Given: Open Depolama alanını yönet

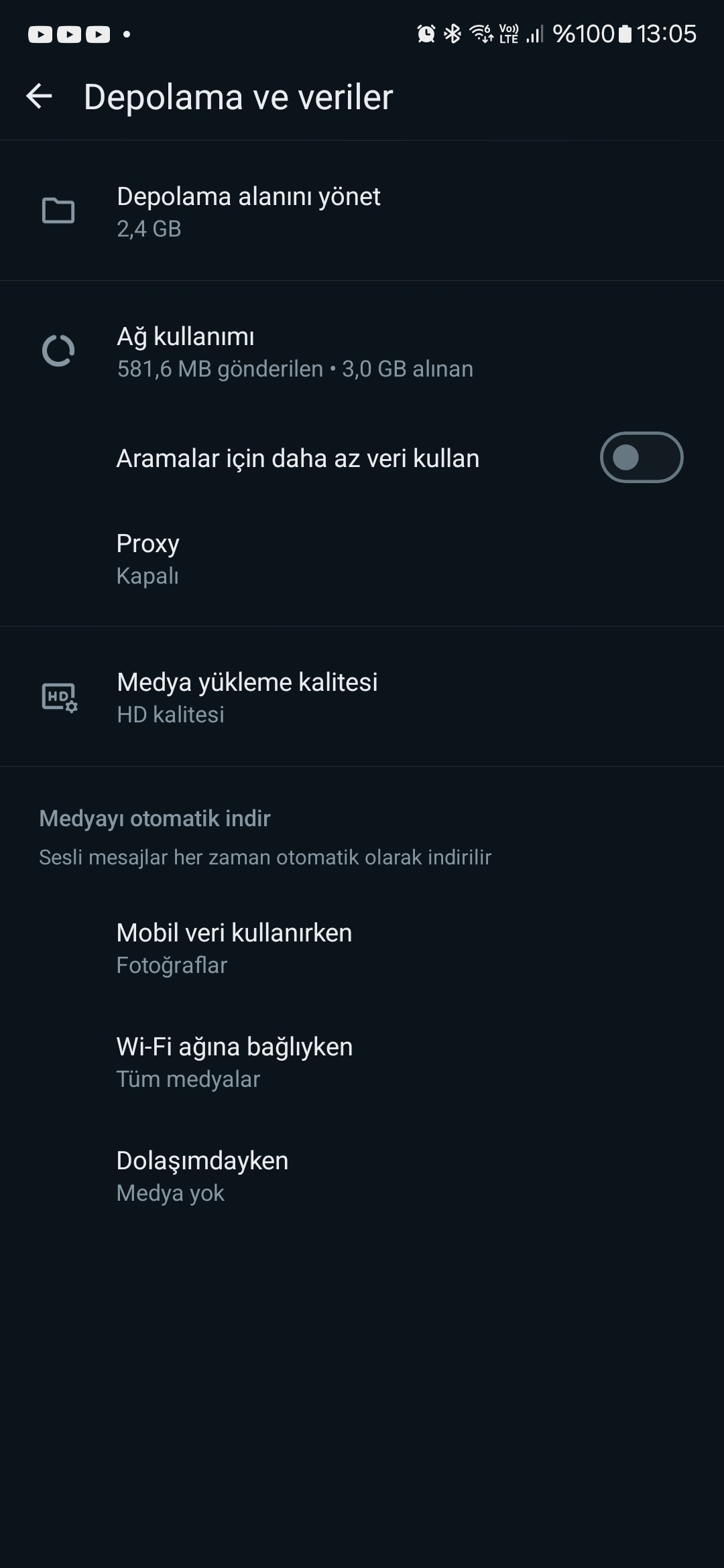Looking at the screenshot, I should point(248,211).
